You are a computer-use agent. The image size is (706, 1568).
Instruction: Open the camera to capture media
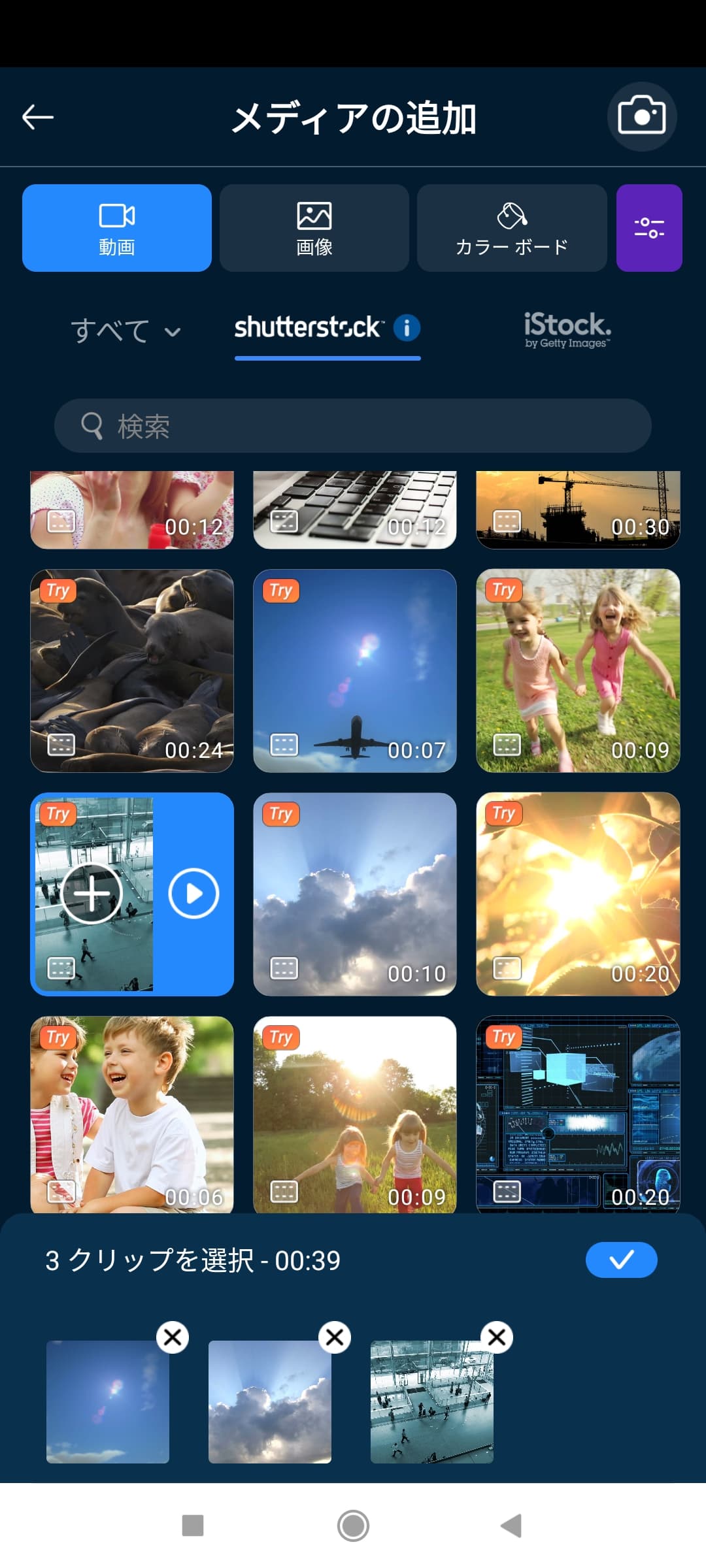click(641, 116)
